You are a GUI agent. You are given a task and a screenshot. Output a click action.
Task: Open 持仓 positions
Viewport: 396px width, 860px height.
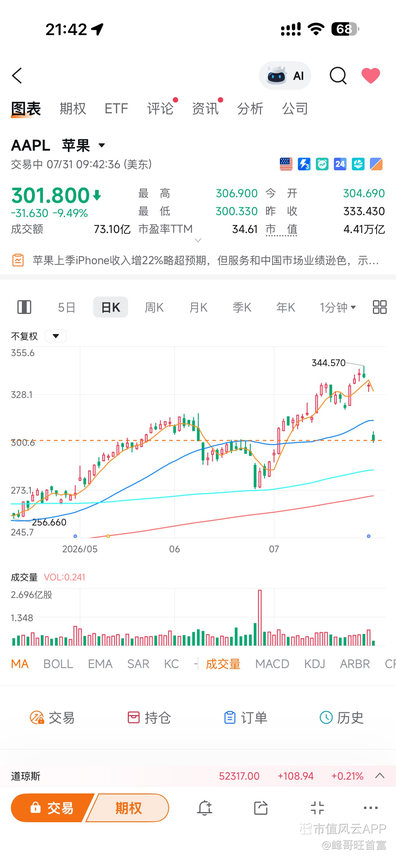click(x=149, y=717)
